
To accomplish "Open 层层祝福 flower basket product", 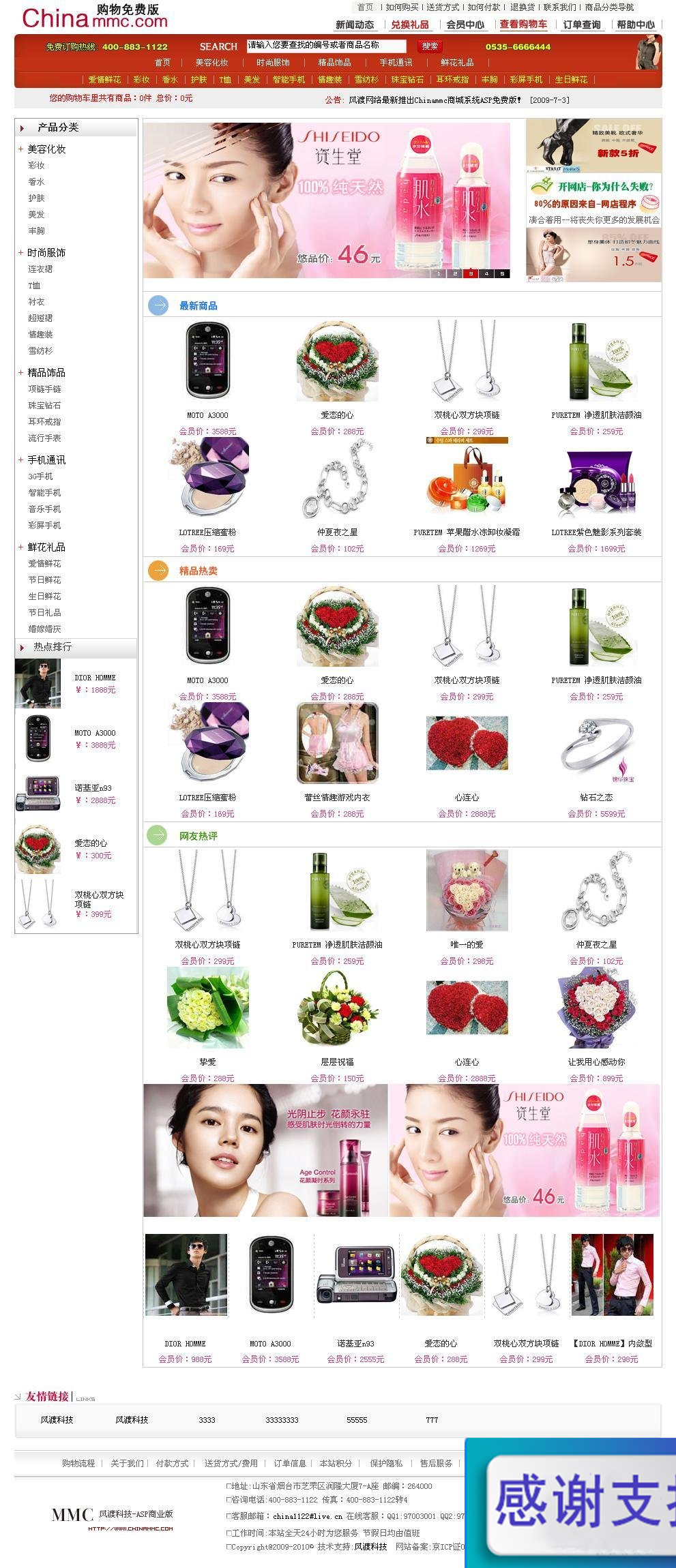I will point(337,1062).
